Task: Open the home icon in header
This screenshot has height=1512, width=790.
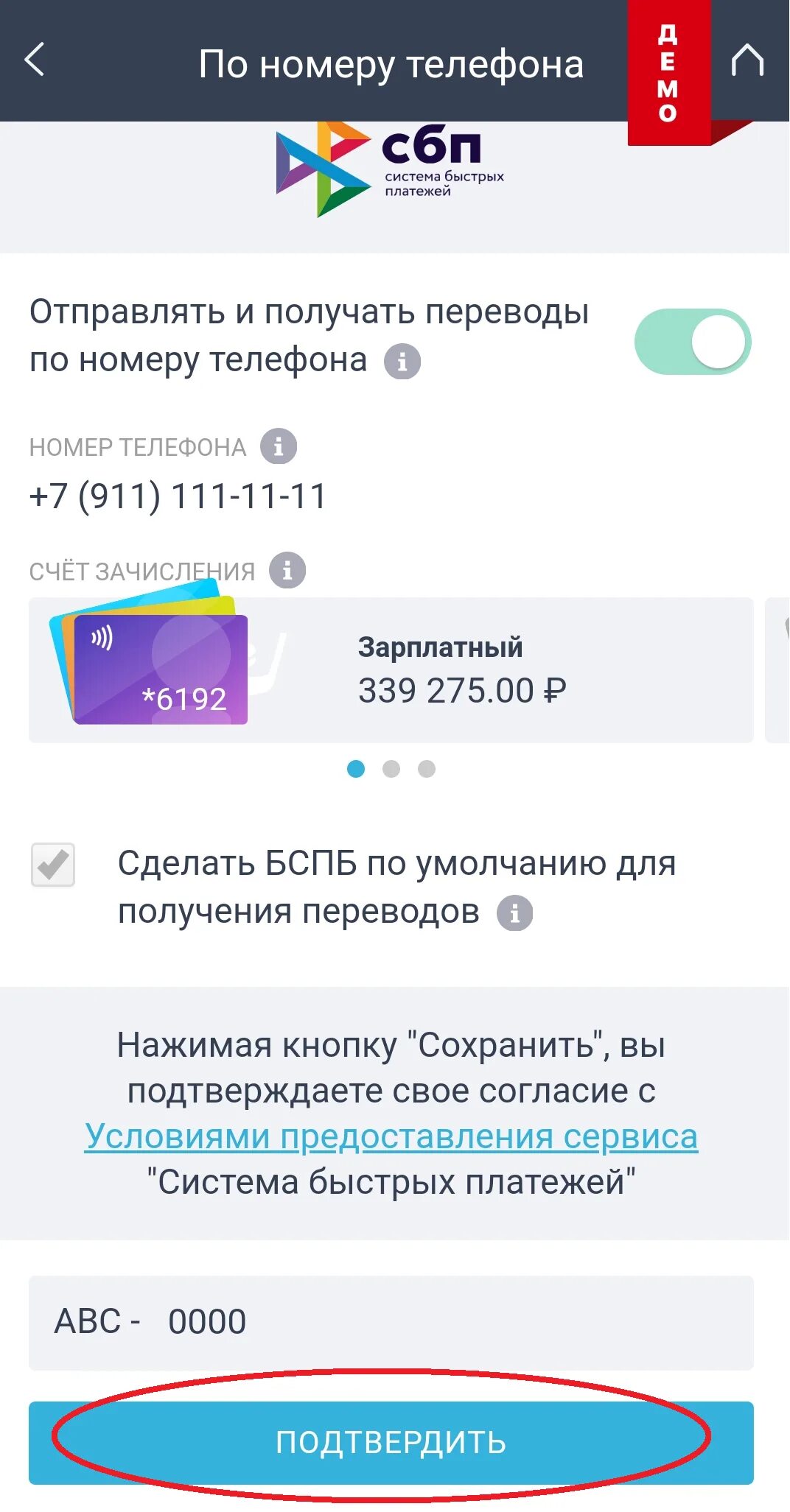Action: 747,60
